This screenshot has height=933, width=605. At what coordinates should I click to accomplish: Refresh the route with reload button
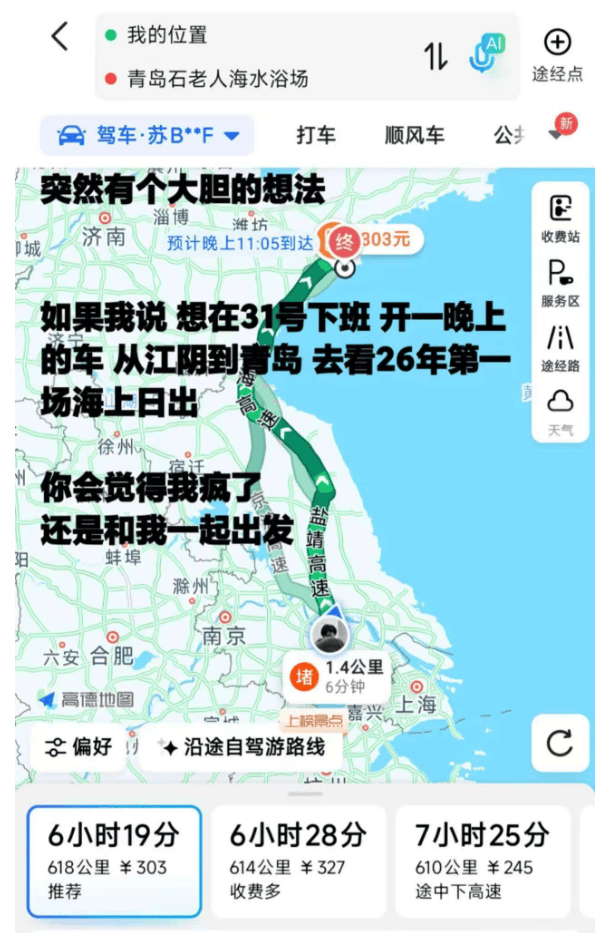pos(560,743)
